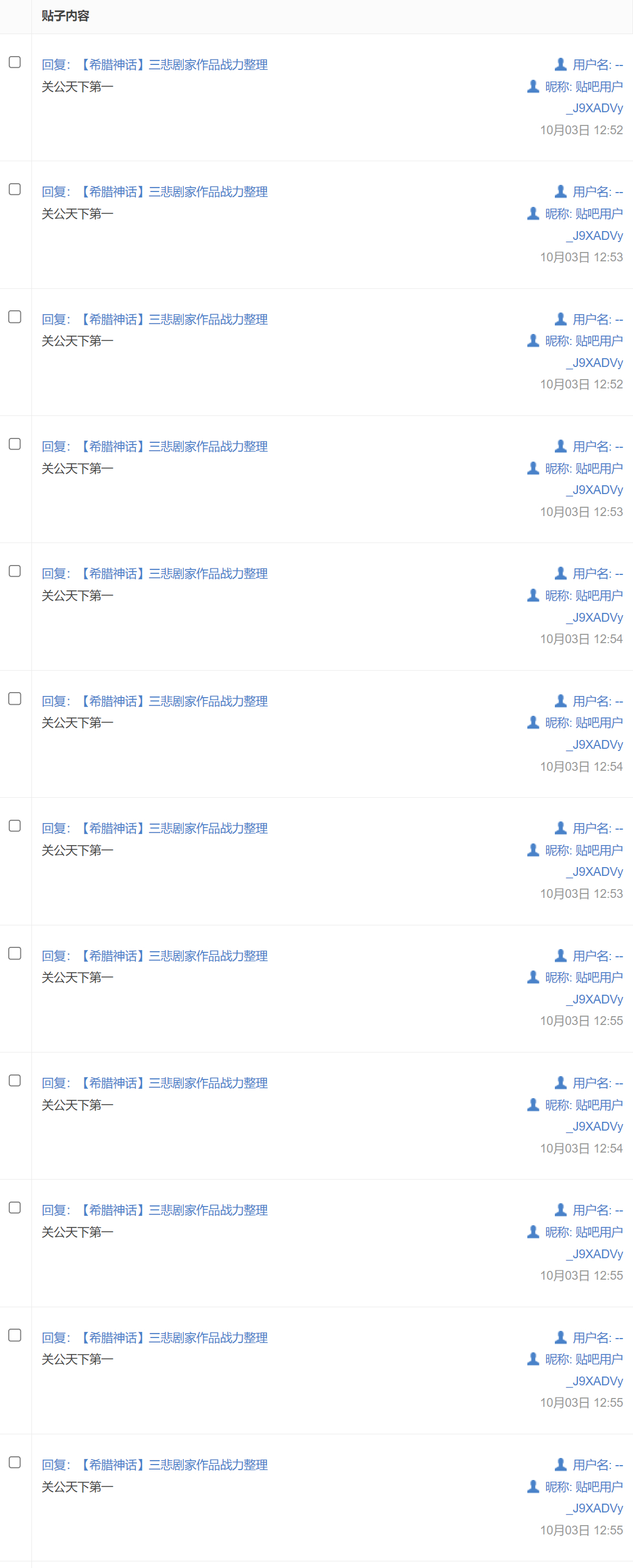Open the first 12:55 post's title link
The image size is (633, 1568).
[155, 956]
